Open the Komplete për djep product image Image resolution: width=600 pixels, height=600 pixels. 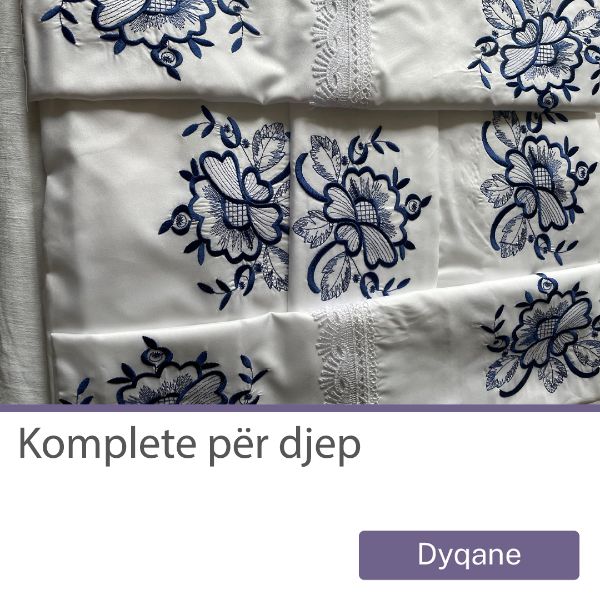[x=300, y=202]
